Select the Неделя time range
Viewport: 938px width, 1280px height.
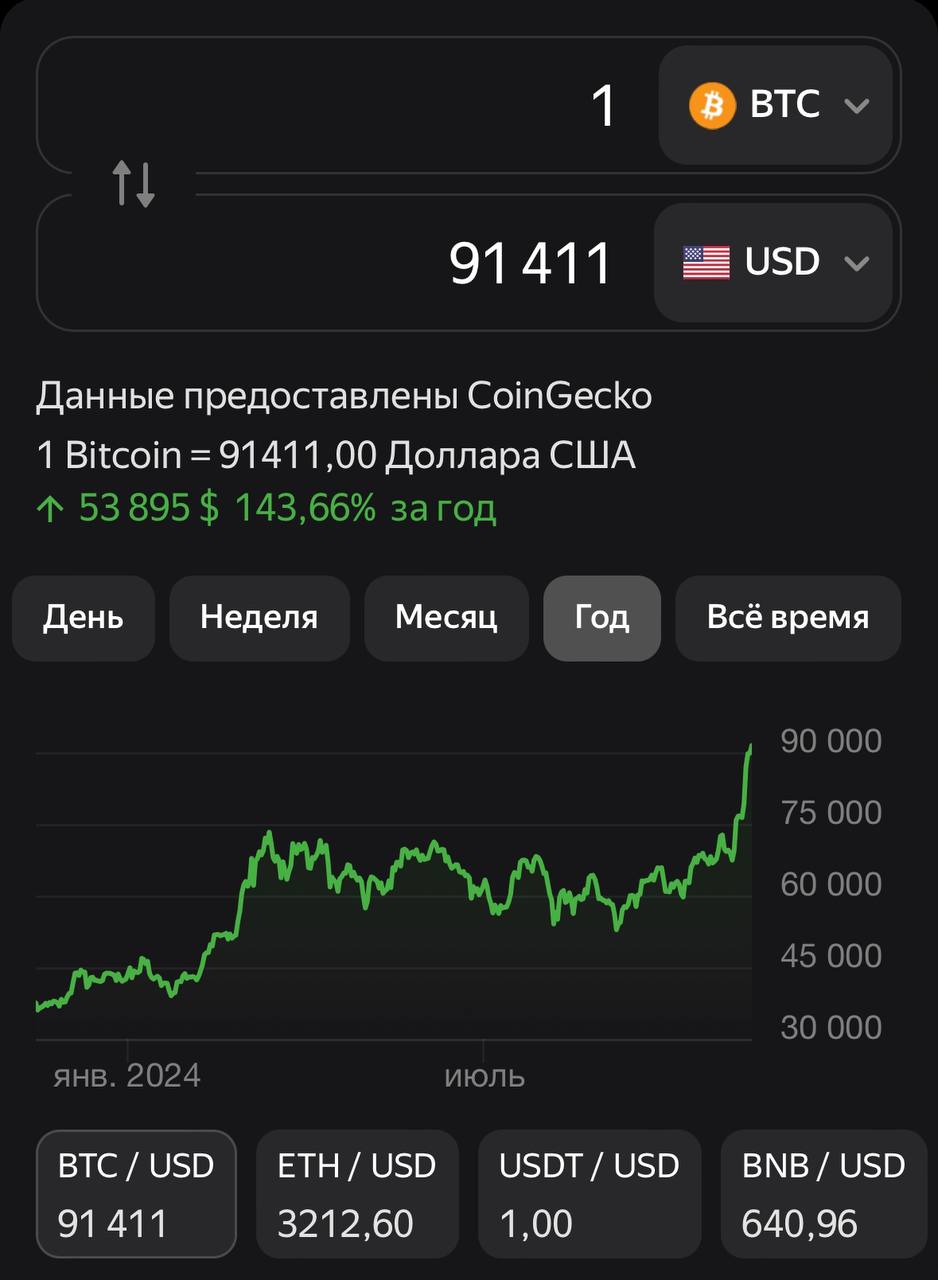259,618
